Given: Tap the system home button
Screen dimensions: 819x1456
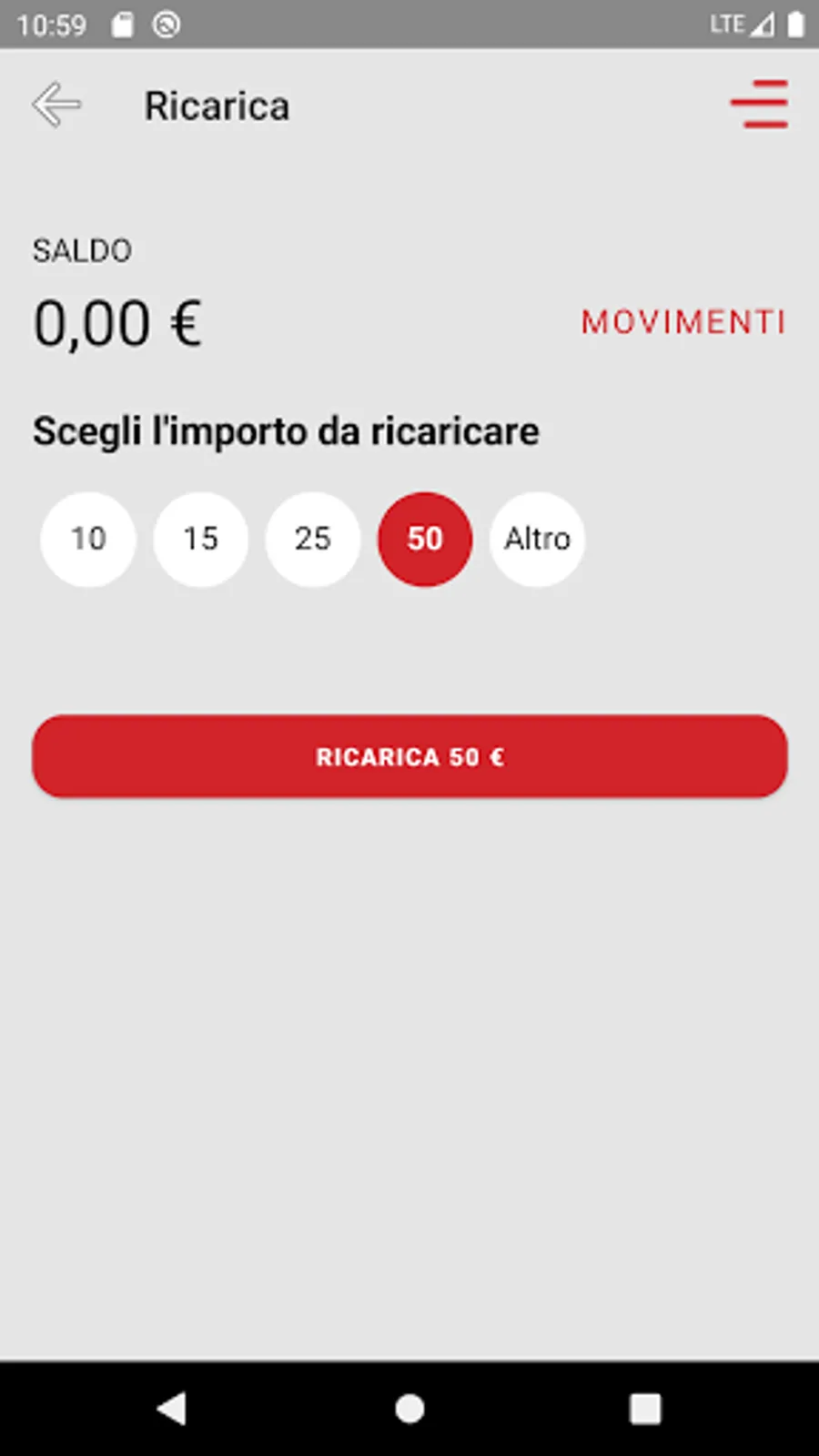Looking at the screenshot, I should coord(409,1409).
